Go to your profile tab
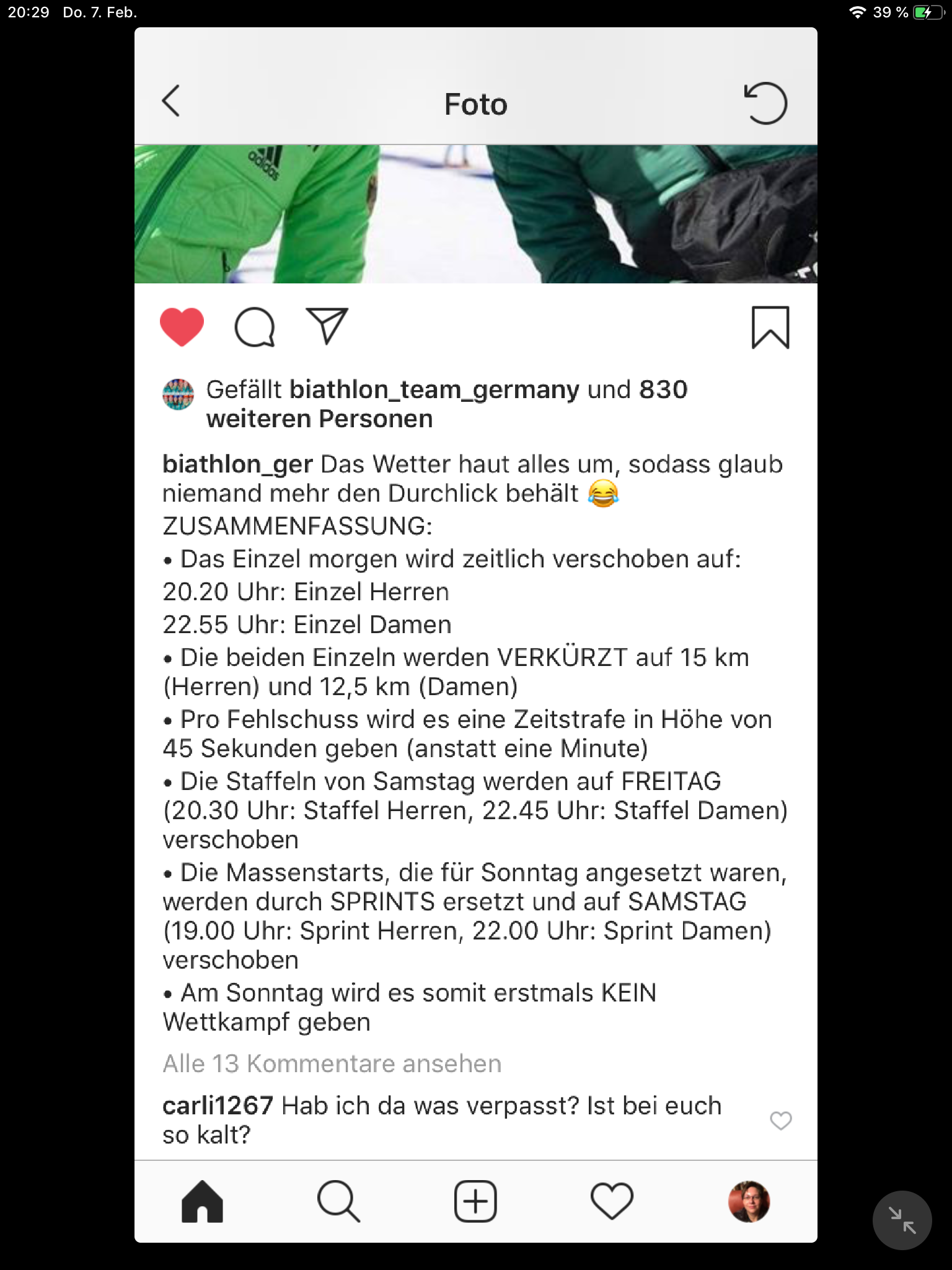Image resolution: width=952 pixels, height=1270 pixels. click(749, 1201)
